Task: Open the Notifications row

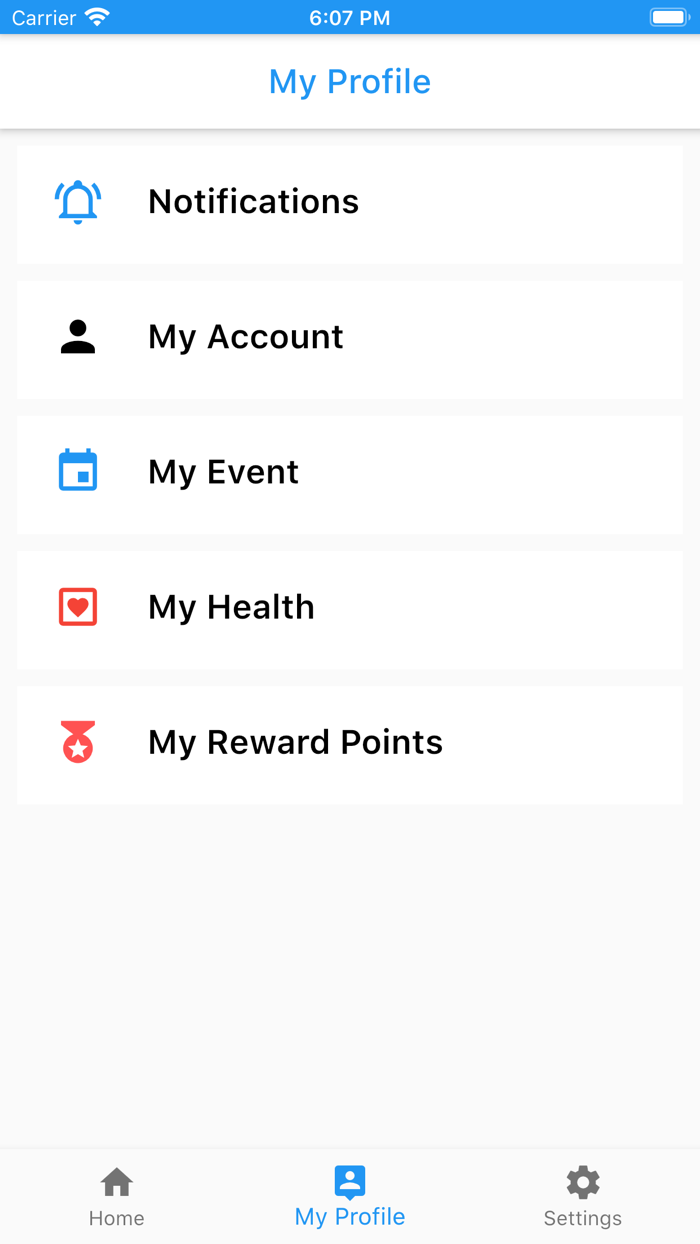Action: 350,203
